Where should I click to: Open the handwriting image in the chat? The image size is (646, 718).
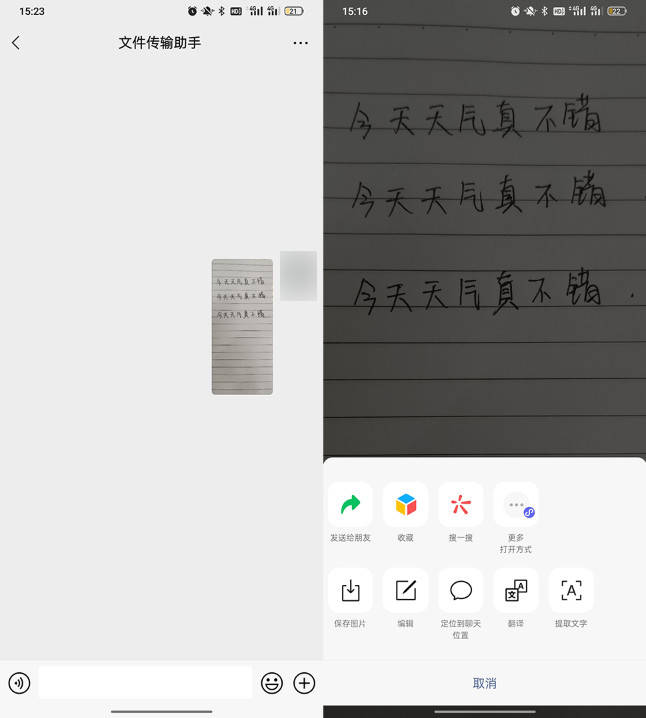point(242,327)
